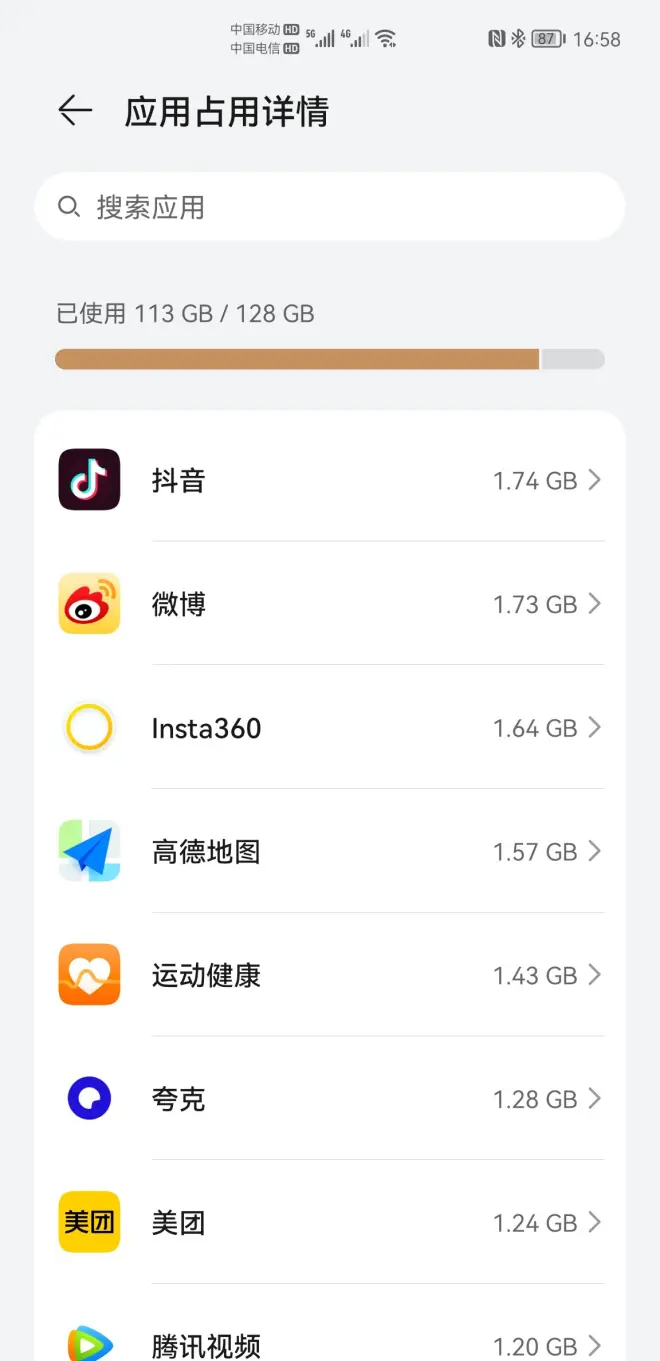View 运动健康 storage details
This screenshot has width=660, height=1361.
330,975
